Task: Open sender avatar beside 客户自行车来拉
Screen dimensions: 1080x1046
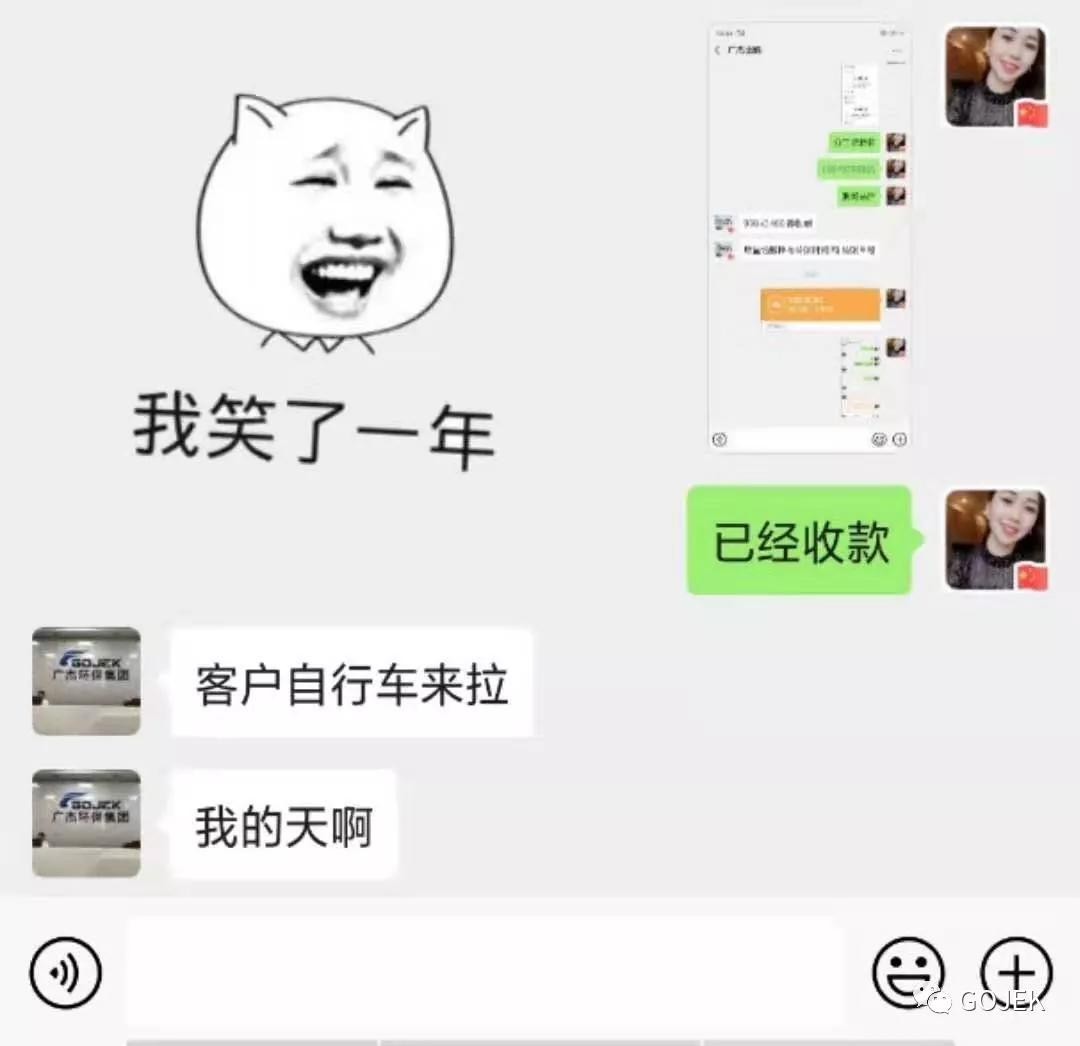Action: coord(86,681)
